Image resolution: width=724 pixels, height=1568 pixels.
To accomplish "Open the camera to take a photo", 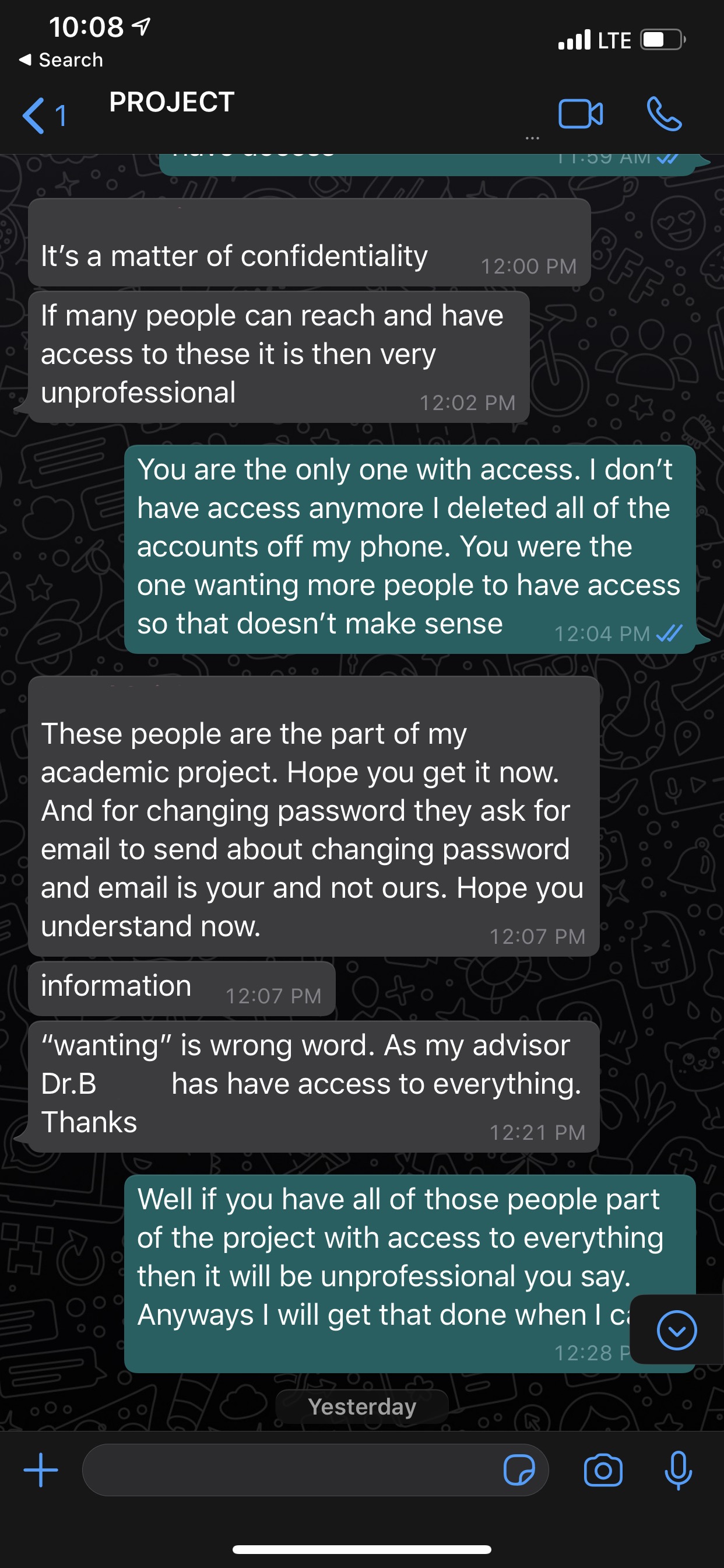I will click(603, 1470).
